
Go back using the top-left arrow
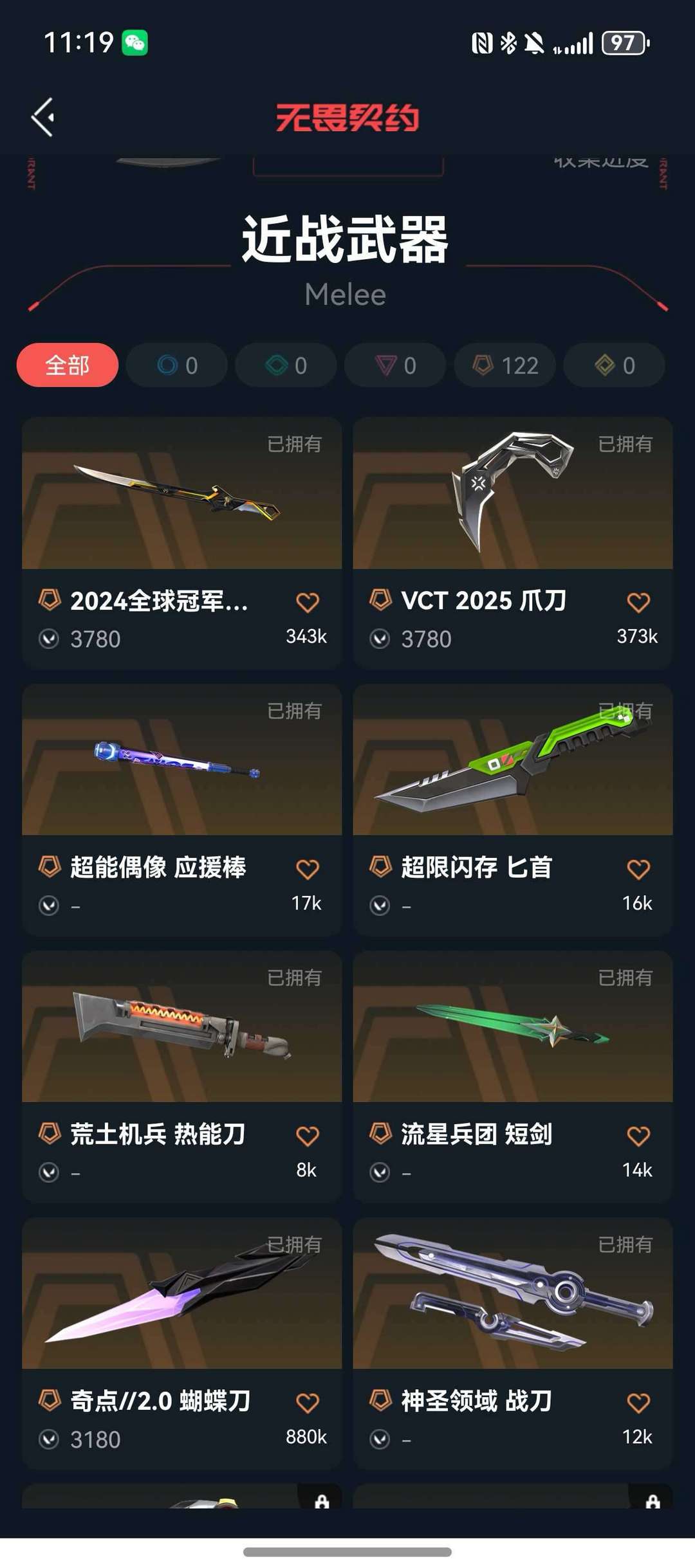coord(42,118)
